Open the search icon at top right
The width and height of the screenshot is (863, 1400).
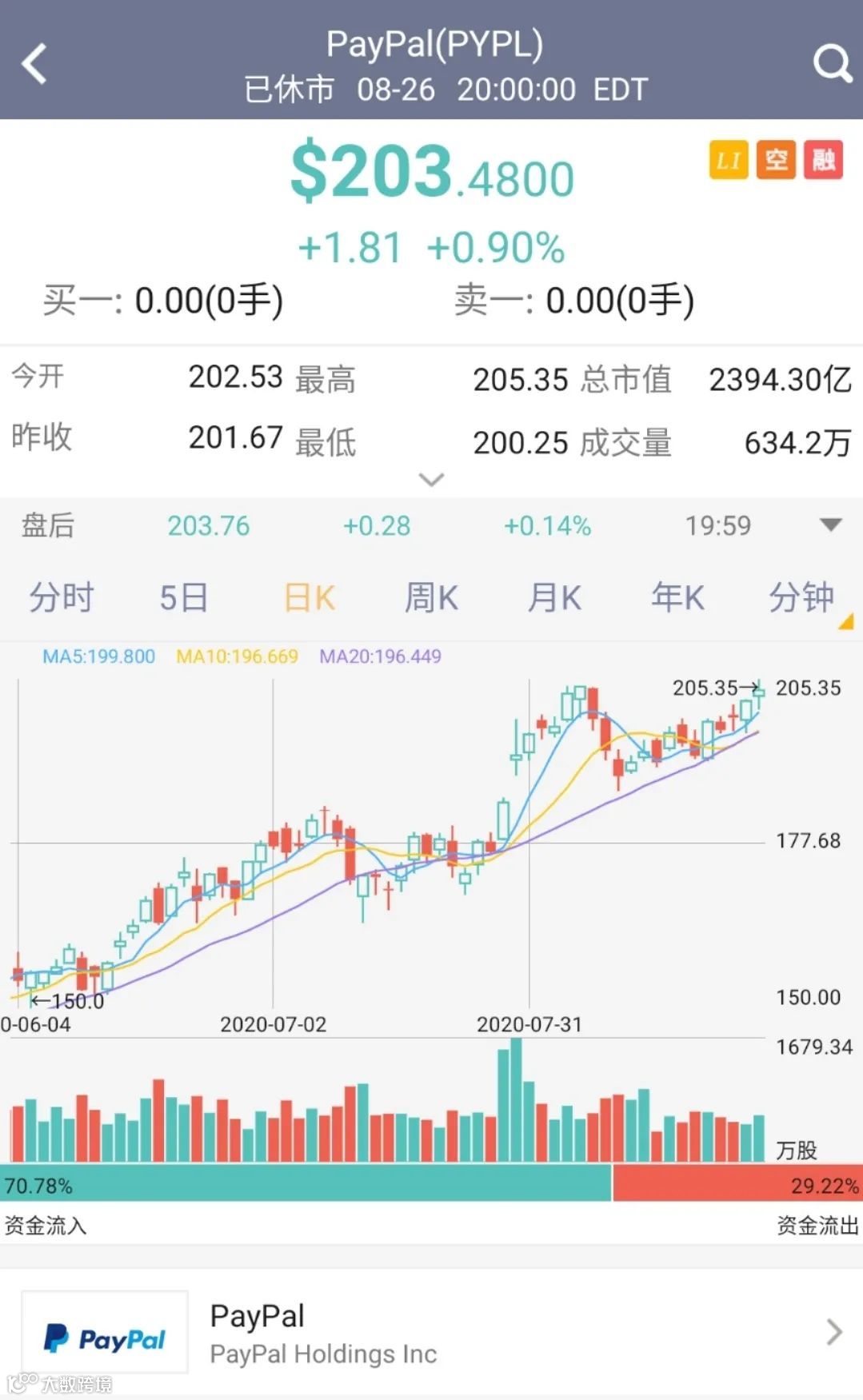coord(833,63)
